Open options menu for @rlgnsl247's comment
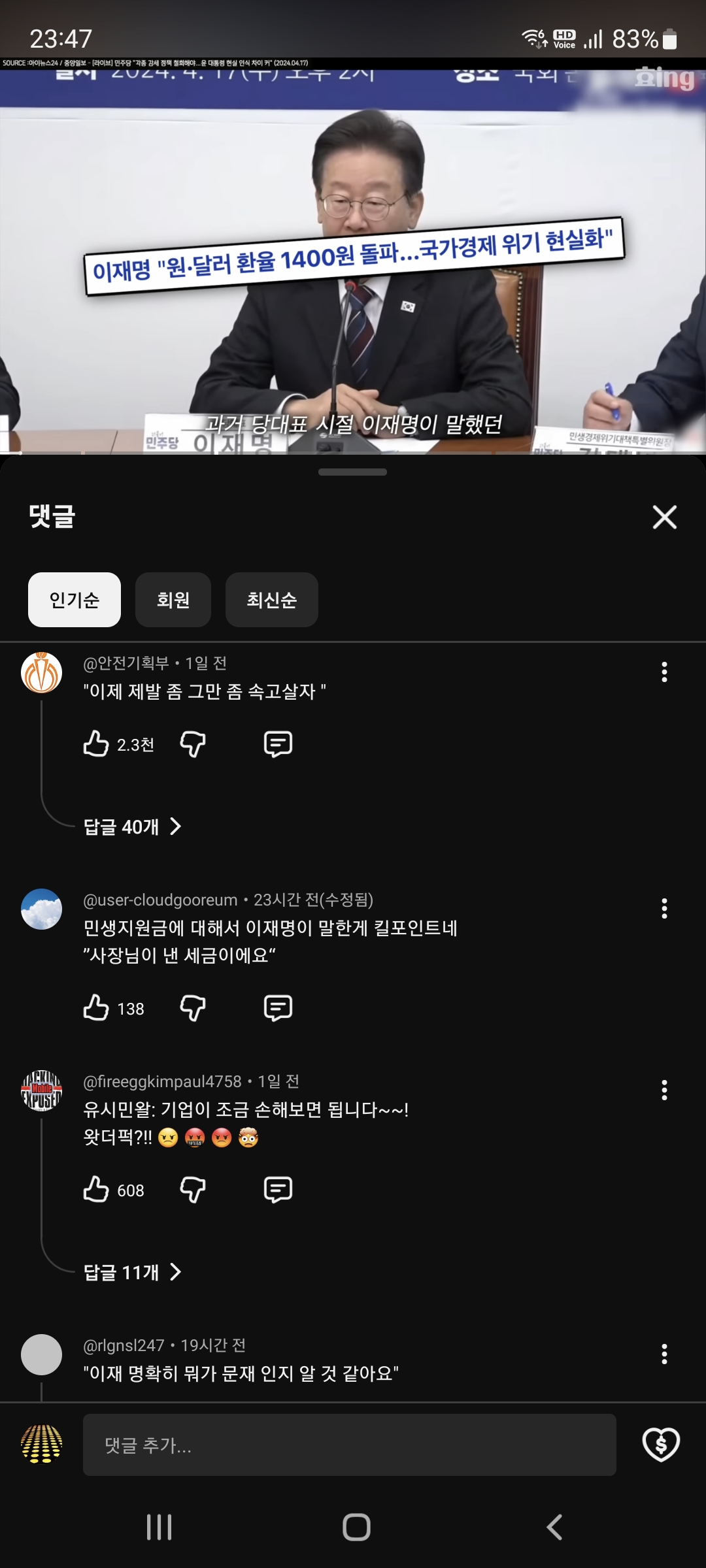 (664, 1354)
